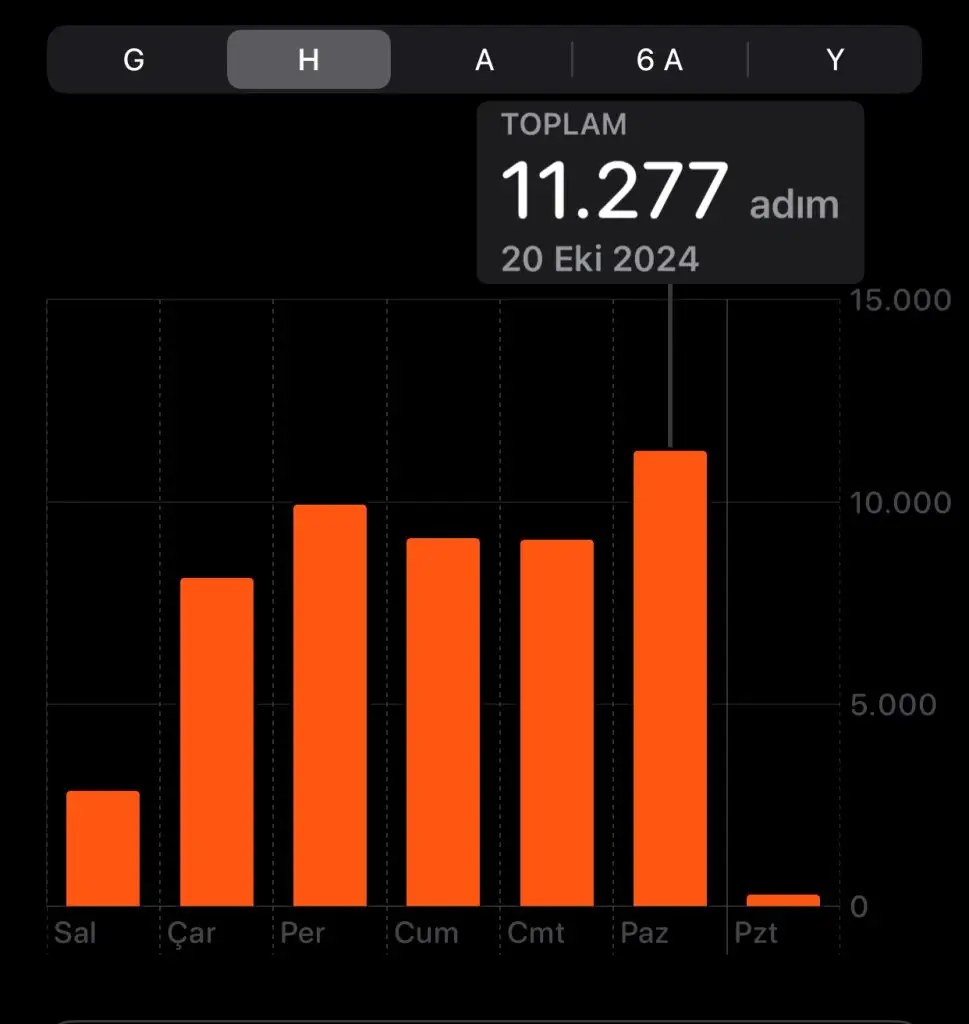View the Cmt bar's step total
This screenshot has width=969, height=1024.
(x=556, y=723)
